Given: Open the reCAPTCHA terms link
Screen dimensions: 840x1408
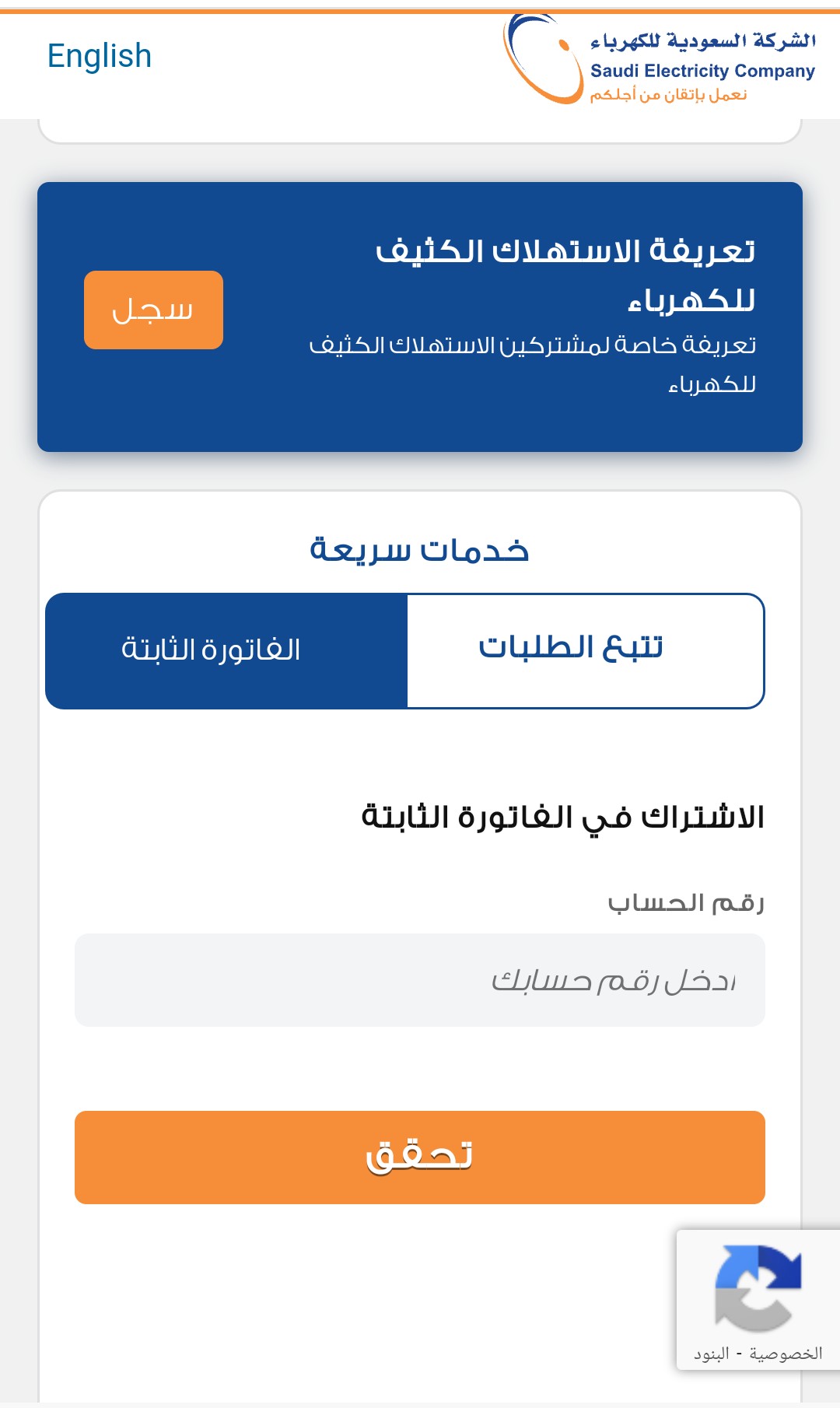Looking at the screenshot, I should [x=712, y=1354].
